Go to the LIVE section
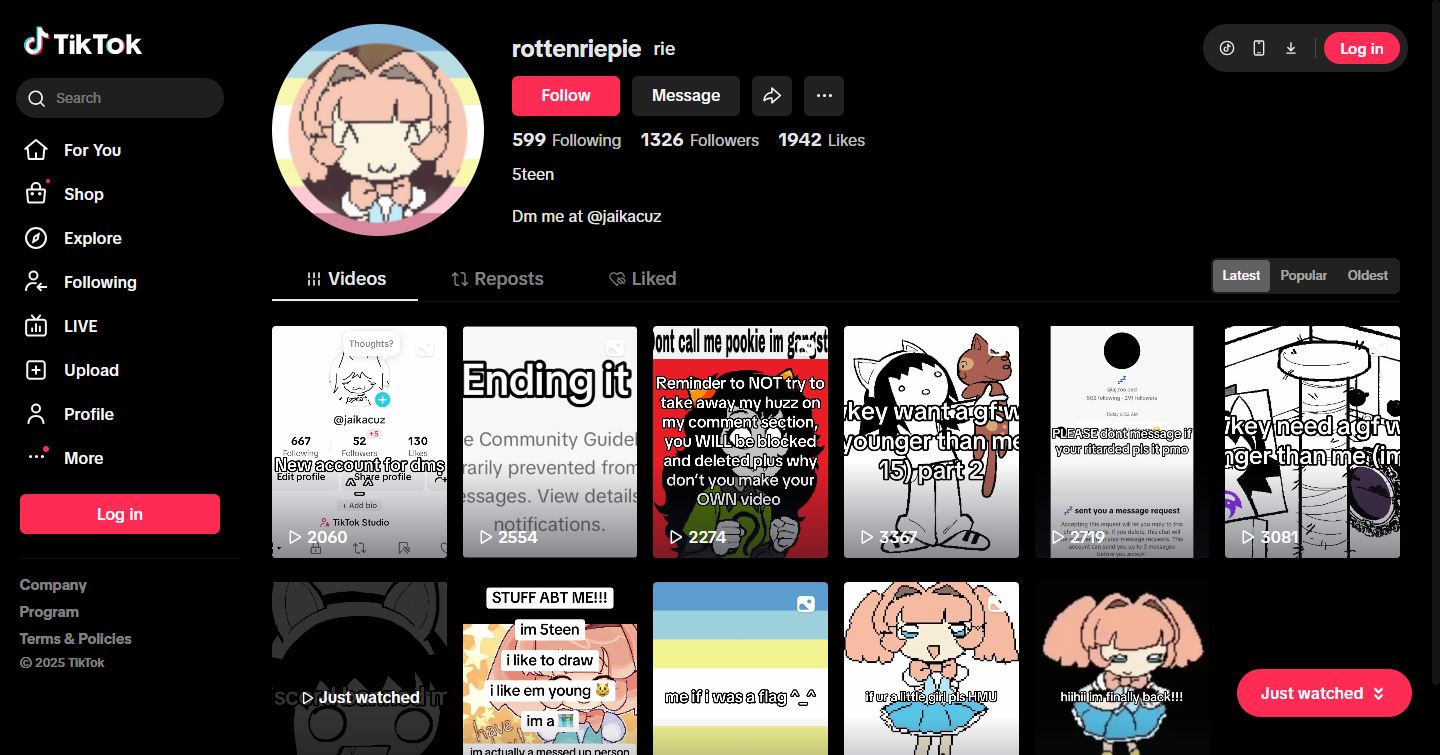Screen dimensions: 1440x755 tap(80, 326)
